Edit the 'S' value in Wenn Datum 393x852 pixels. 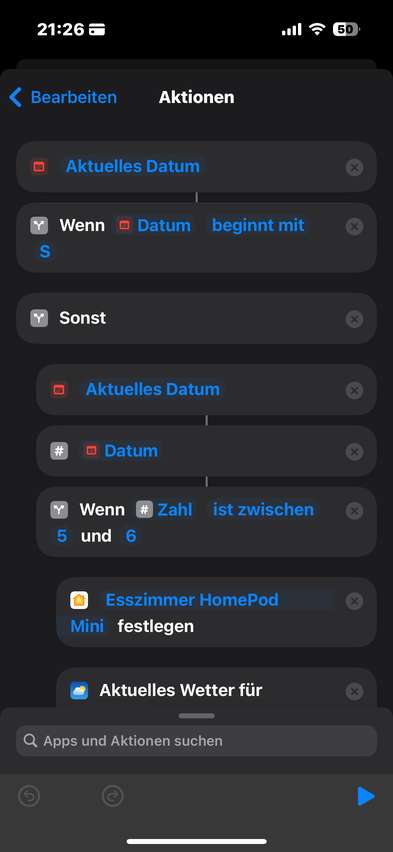[45, 252]
